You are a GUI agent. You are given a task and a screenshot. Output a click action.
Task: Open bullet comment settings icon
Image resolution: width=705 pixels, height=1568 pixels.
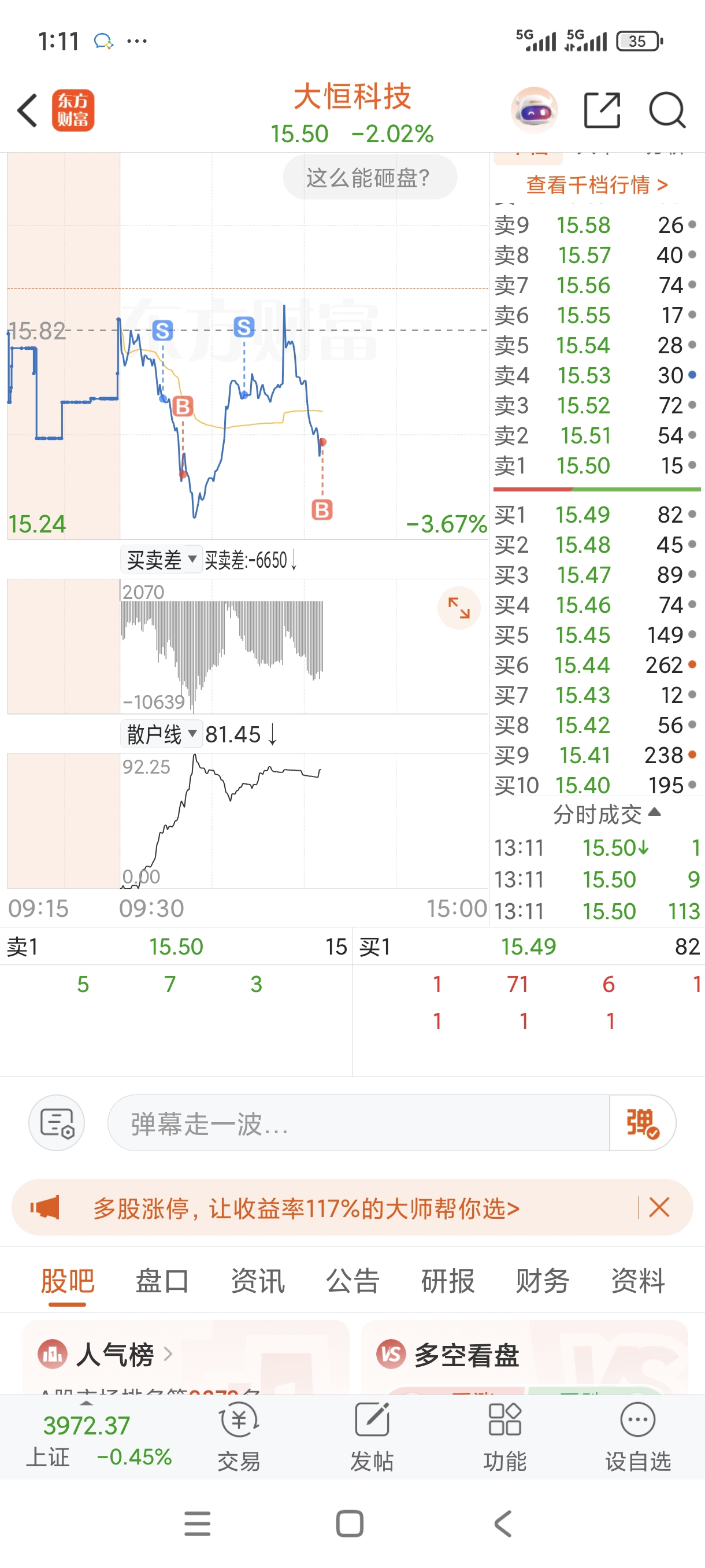[x=57, y=1123]
